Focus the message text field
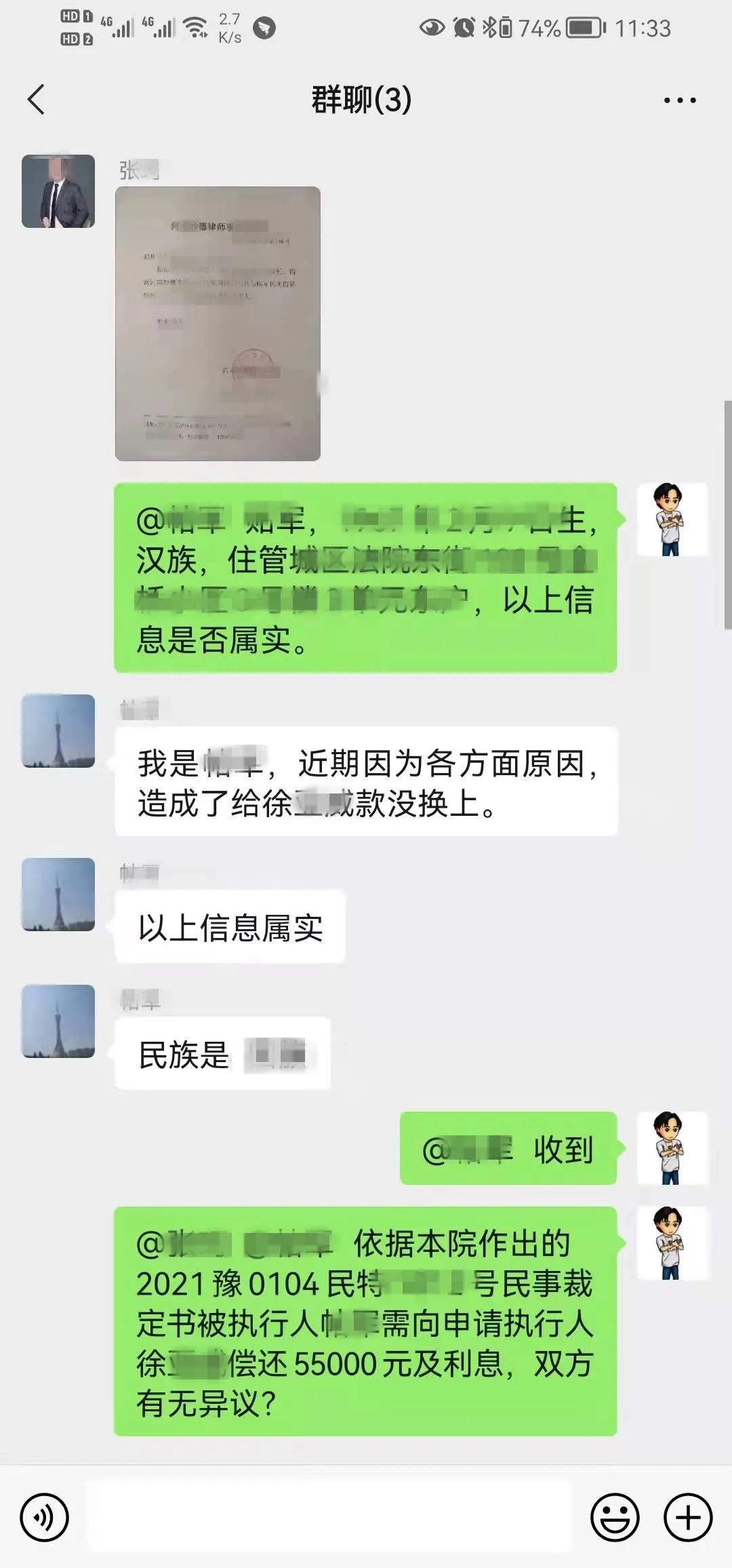 click(329, 1517)
